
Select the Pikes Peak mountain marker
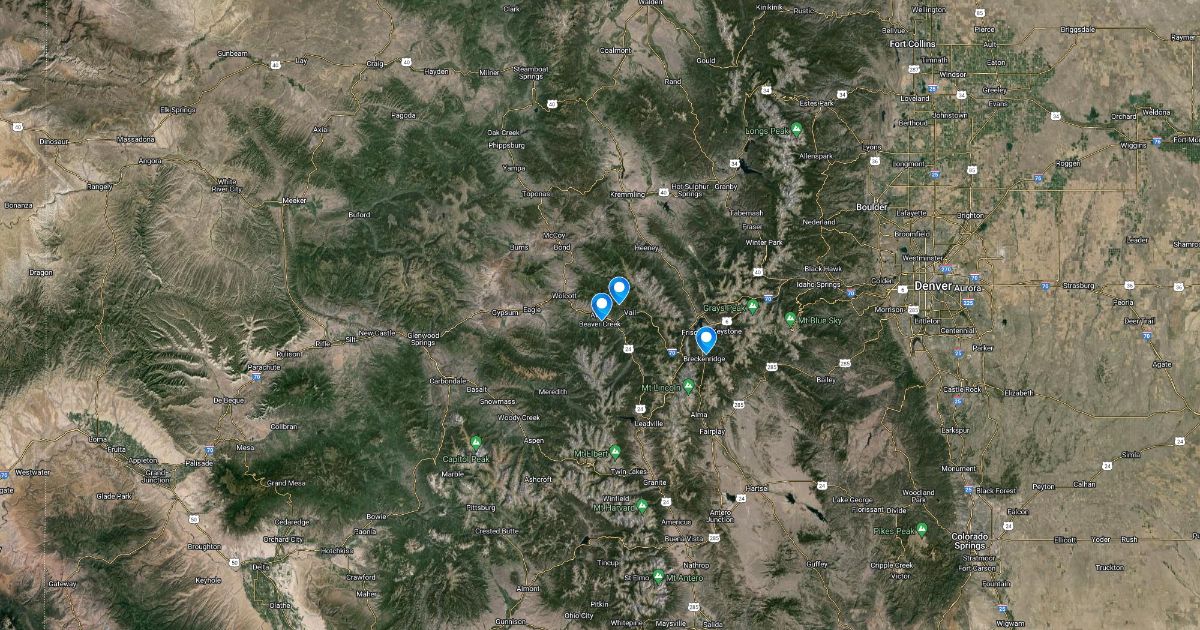pos(922,530)
